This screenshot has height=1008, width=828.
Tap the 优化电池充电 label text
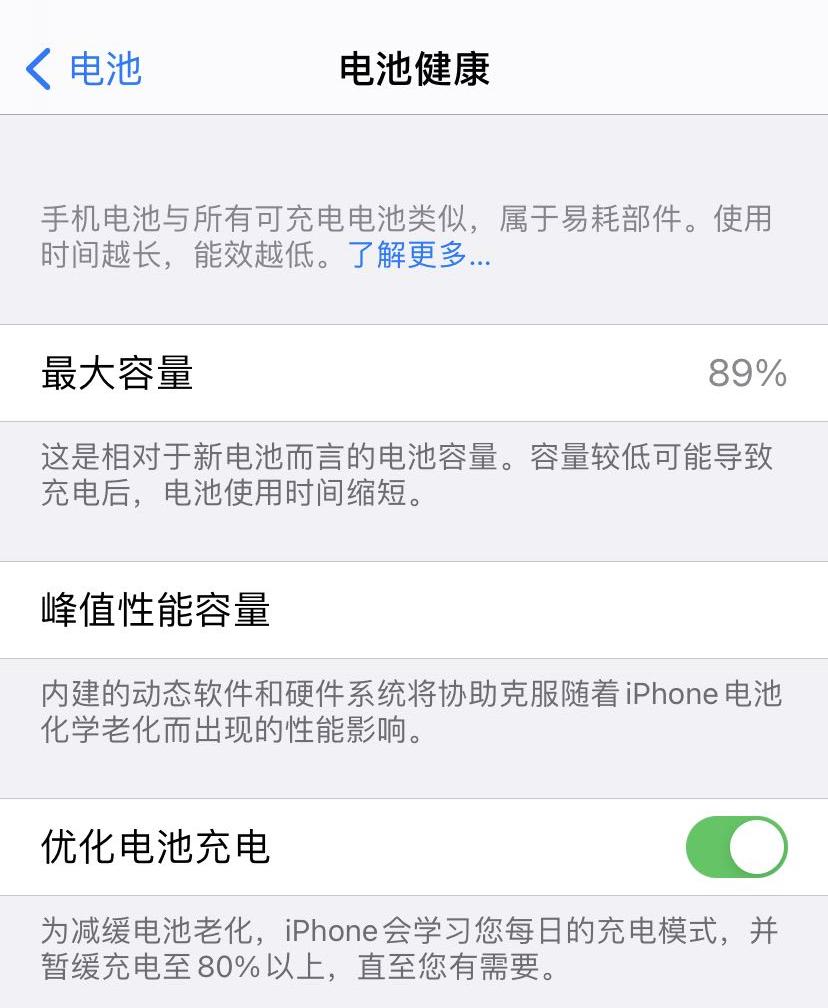(x=154, y=846)
